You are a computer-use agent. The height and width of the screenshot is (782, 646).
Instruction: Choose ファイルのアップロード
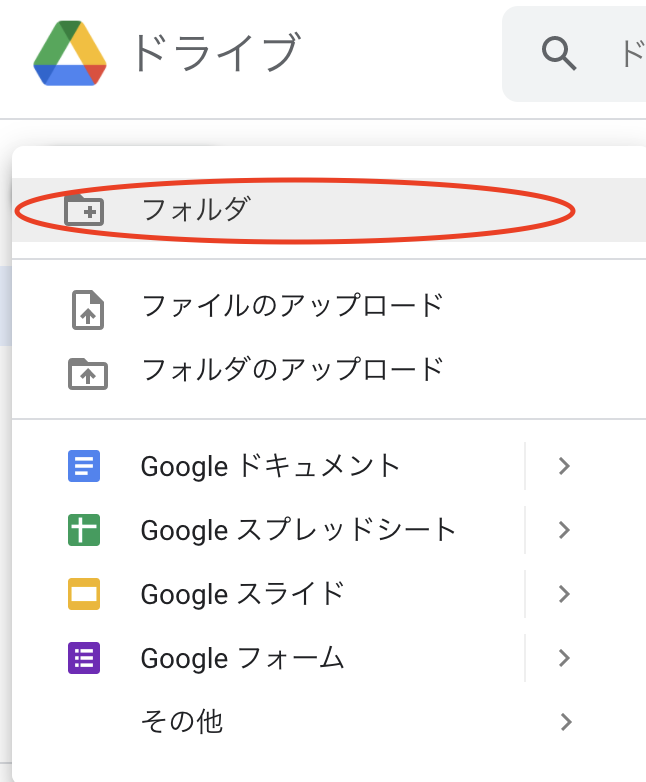(292, 305)
